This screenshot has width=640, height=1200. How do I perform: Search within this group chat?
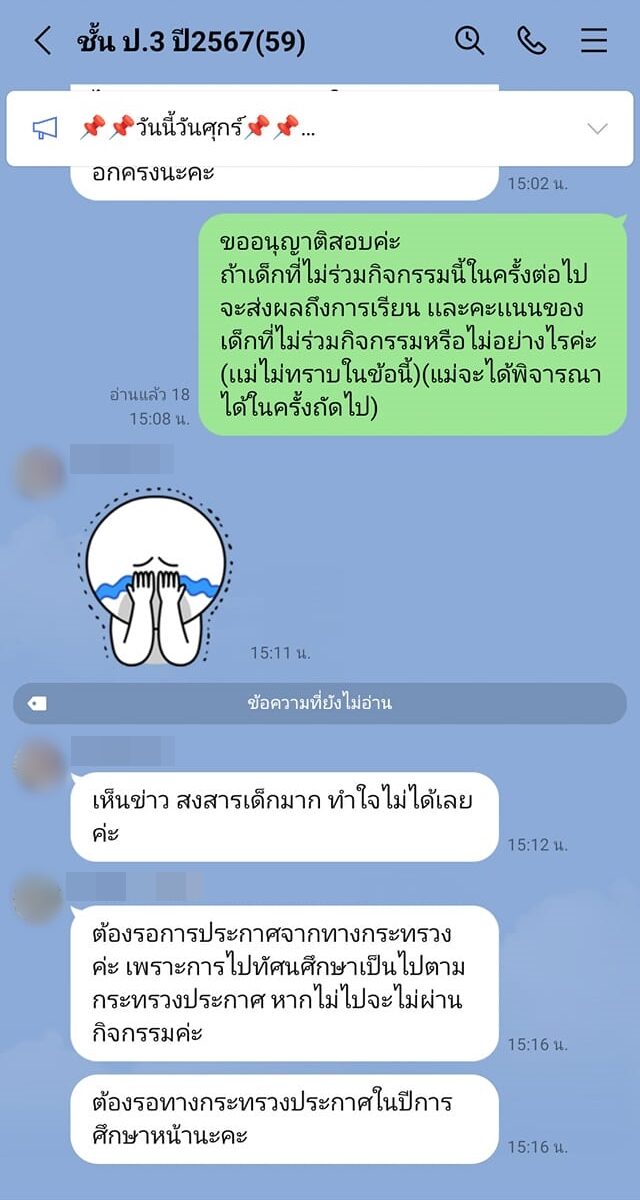469,40
